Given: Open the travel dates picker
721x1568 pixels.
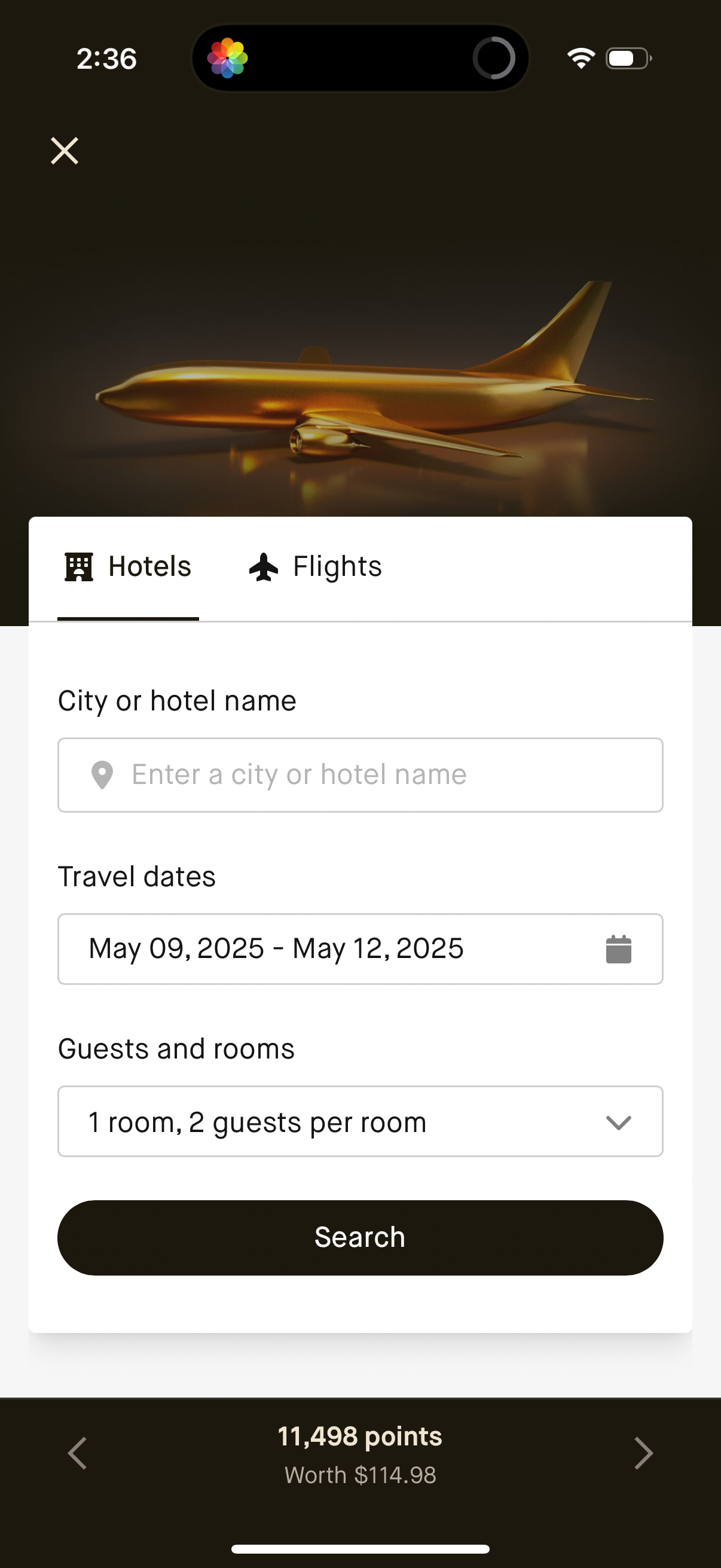Looking at the screenshot, I should pyautogui.click(x=360, y=949).
